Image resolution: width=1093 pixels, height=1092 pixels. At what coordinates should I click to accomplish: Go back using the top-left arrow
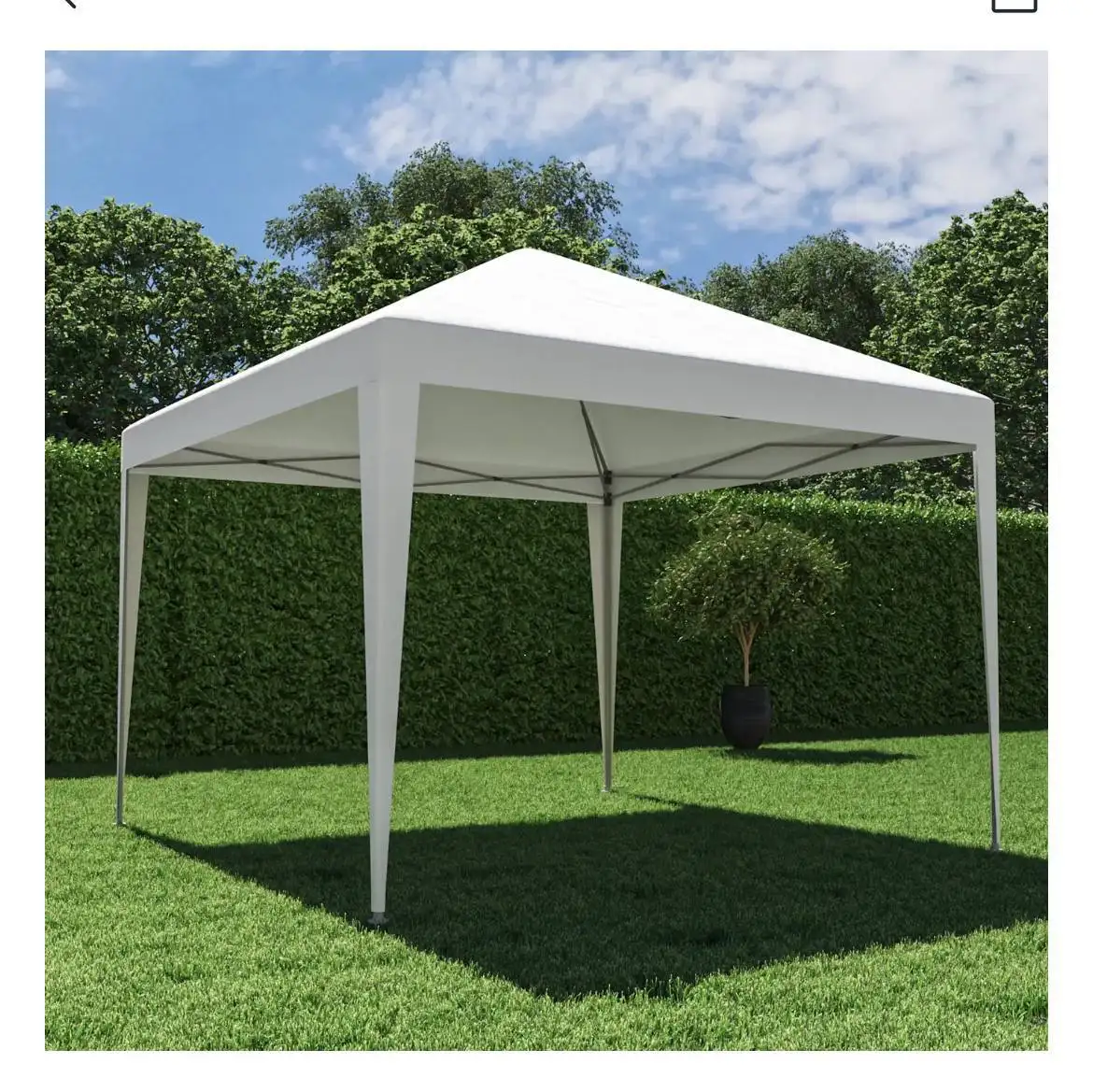coord(67,3)
